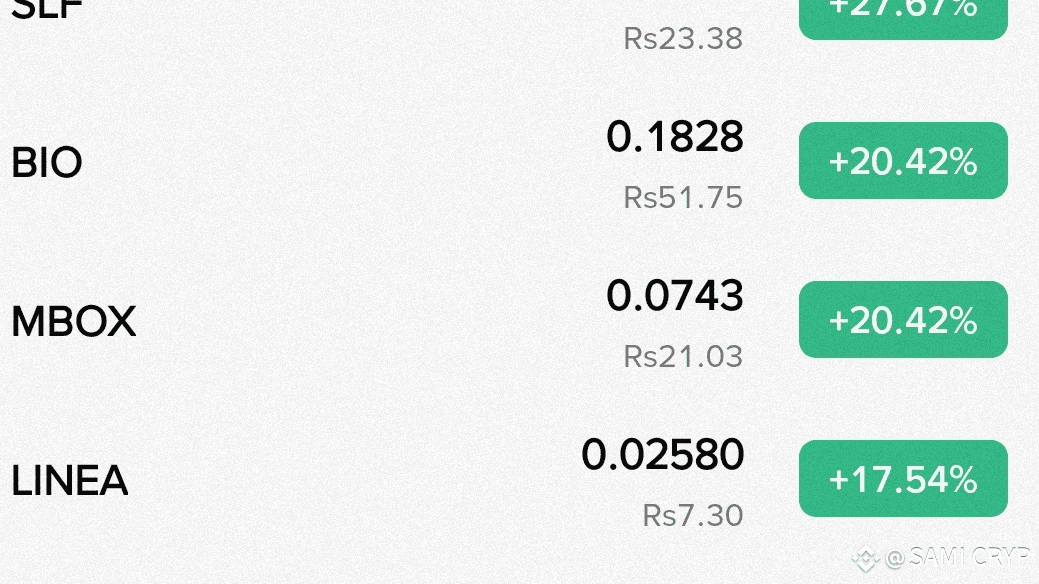The width and height of the screenshot is (1039, 584).
Task: Open the LINEA coin row
Action: pos(520,479)
